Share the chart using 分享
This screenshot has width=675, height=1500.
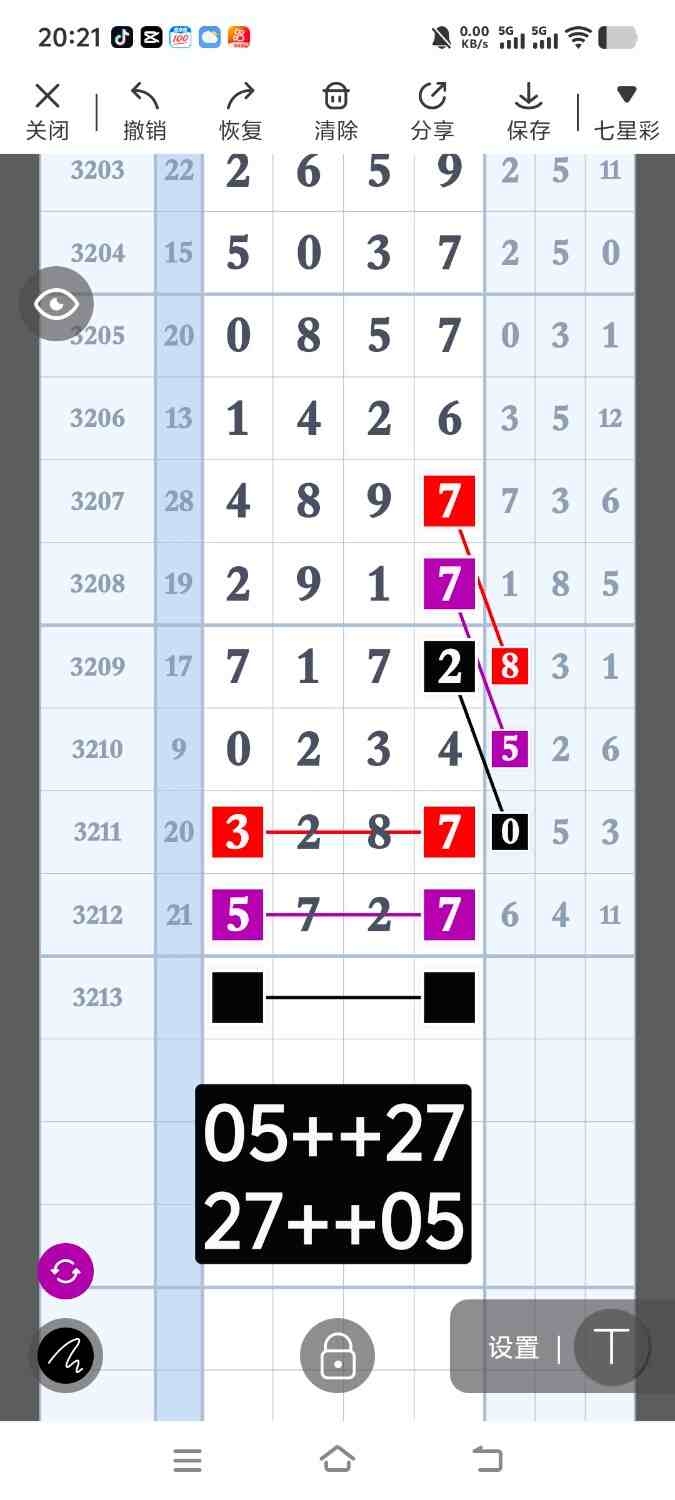tap(432, 111)
